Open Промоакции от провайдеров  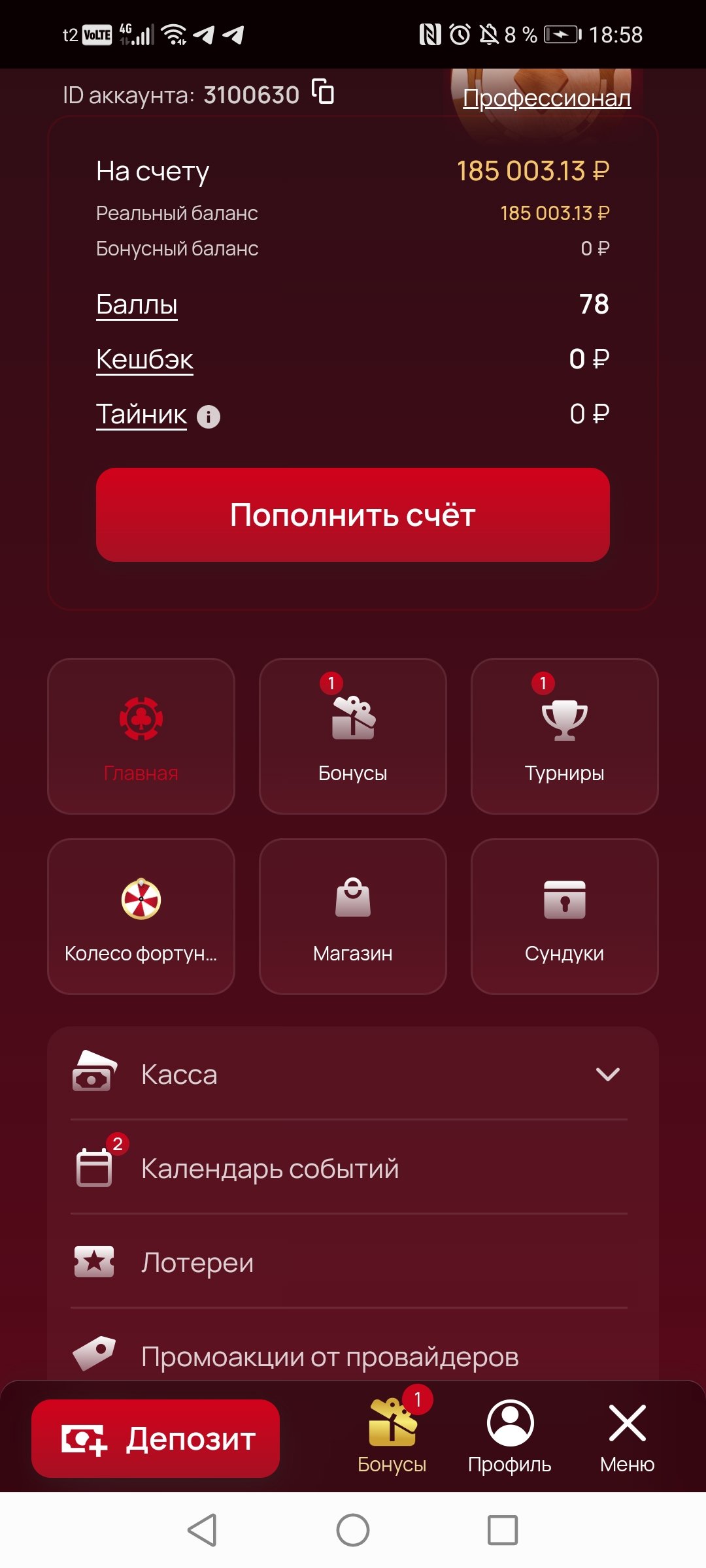coord(329,1357)
